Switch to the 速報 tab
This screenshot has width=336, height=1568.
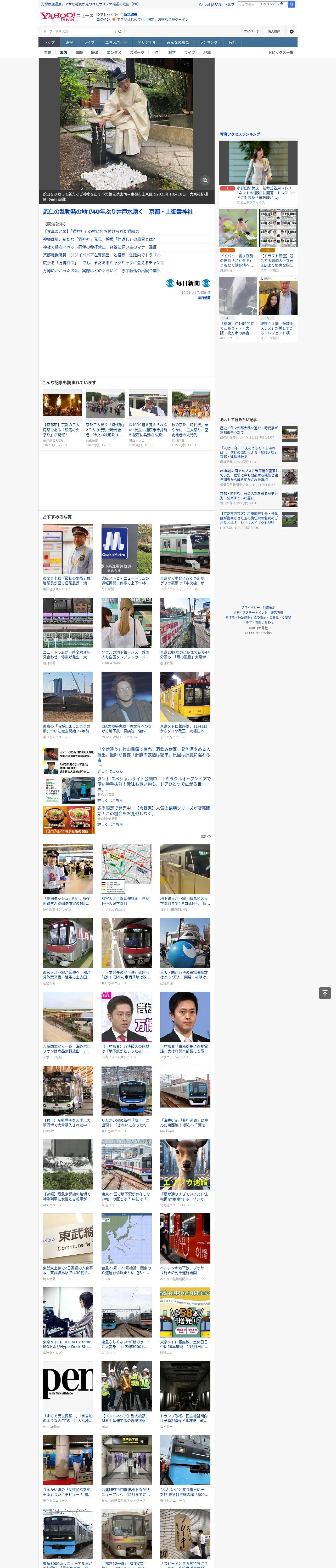pyautogui.click(x=69, y=43)
